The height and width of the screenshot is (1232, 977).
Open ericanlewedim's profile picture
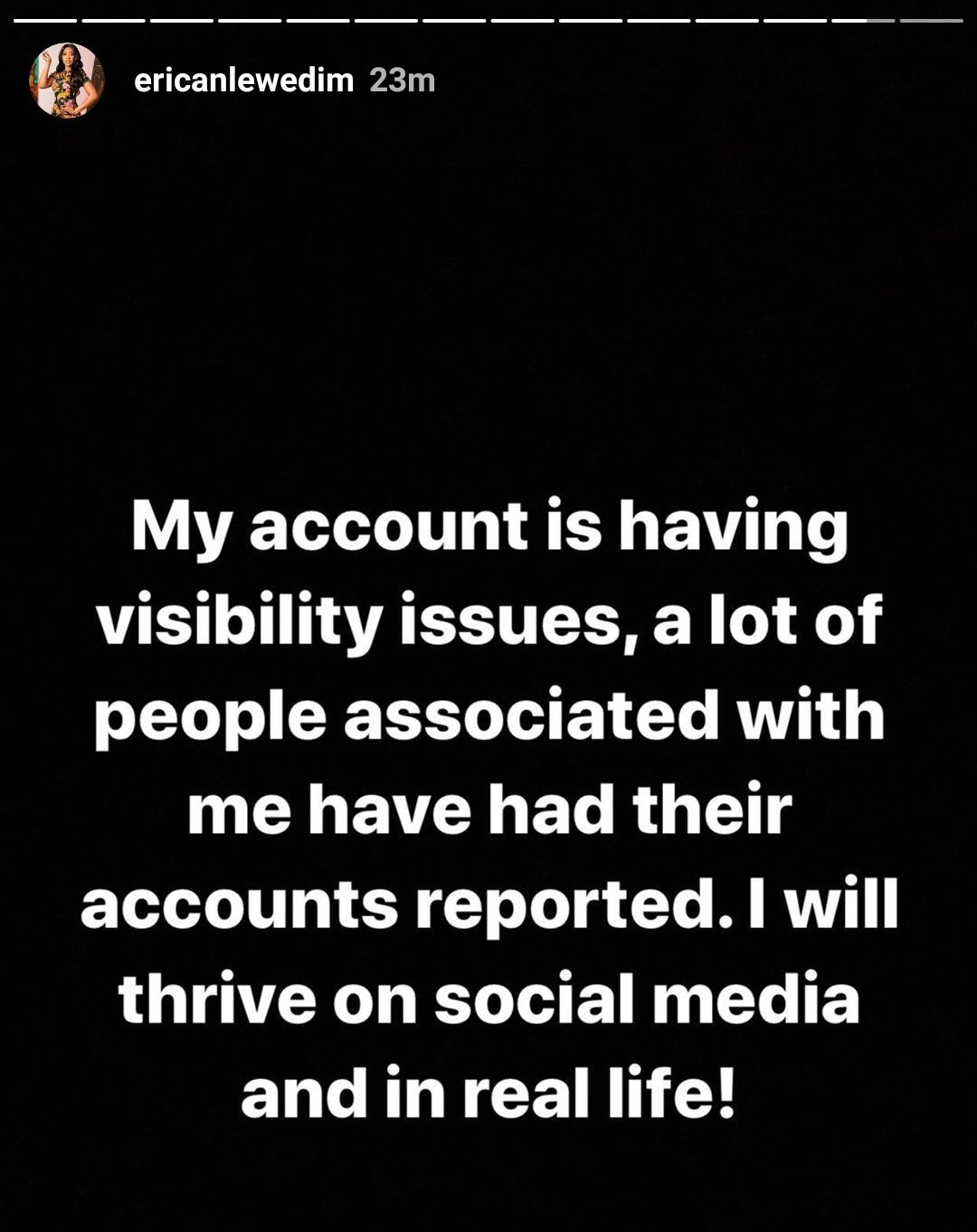click(x=67, y=81)
